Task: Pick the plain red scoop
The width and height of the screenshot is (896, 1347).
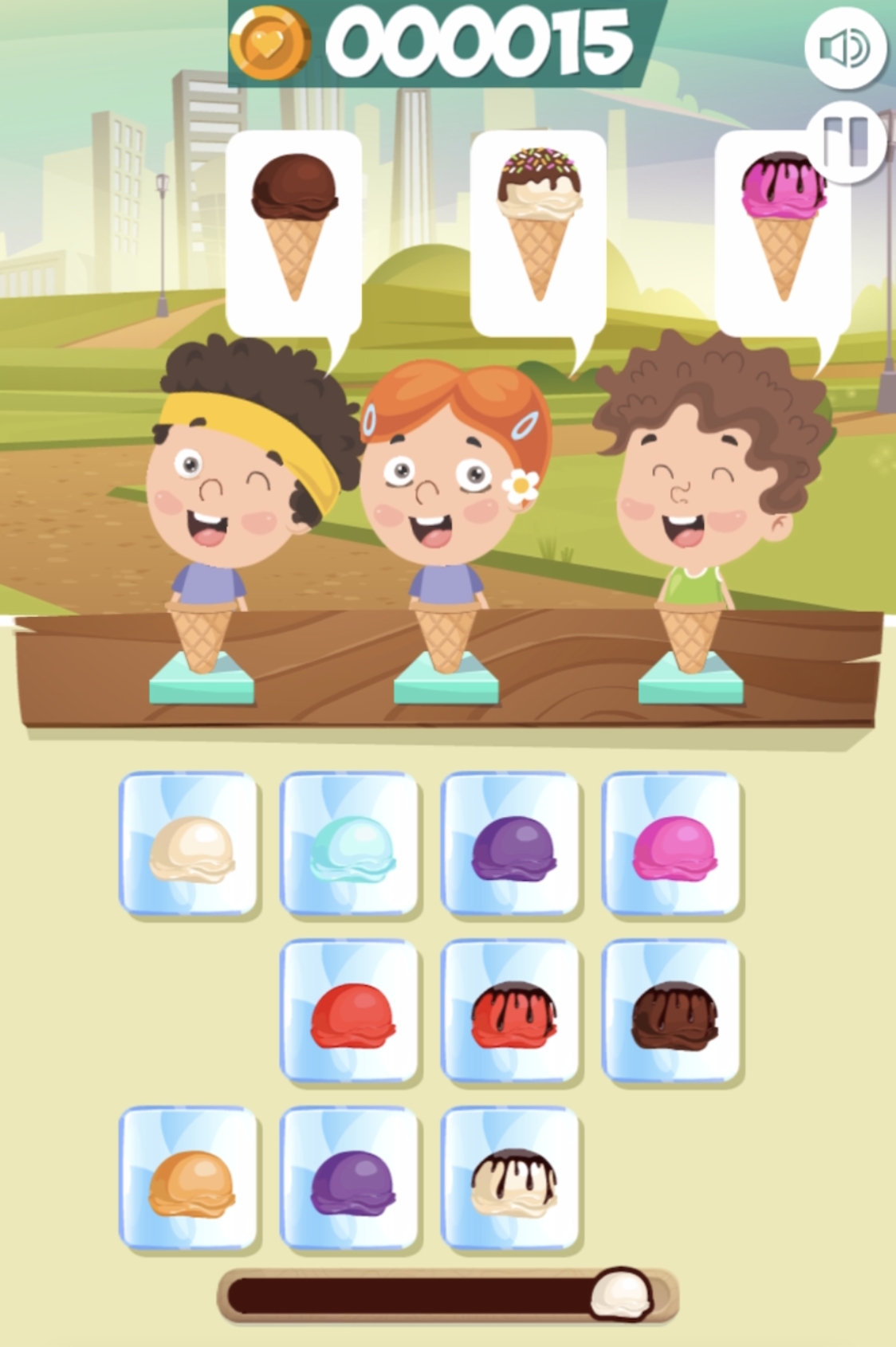Action: tap(351, 1012)
